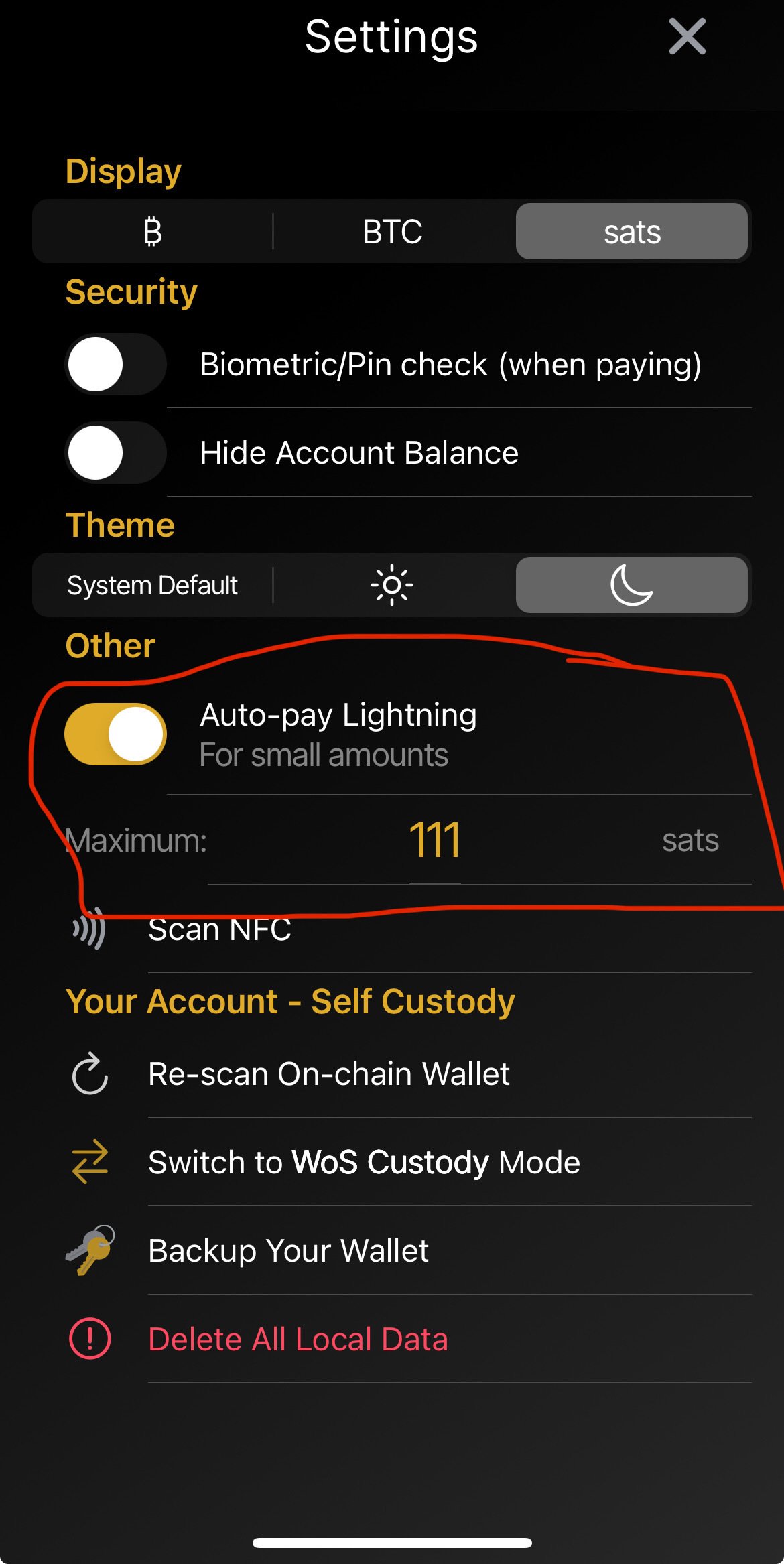Edit the maximum auto-pay amount field
Screen dimensions: 784x1564
pos(435,840)
